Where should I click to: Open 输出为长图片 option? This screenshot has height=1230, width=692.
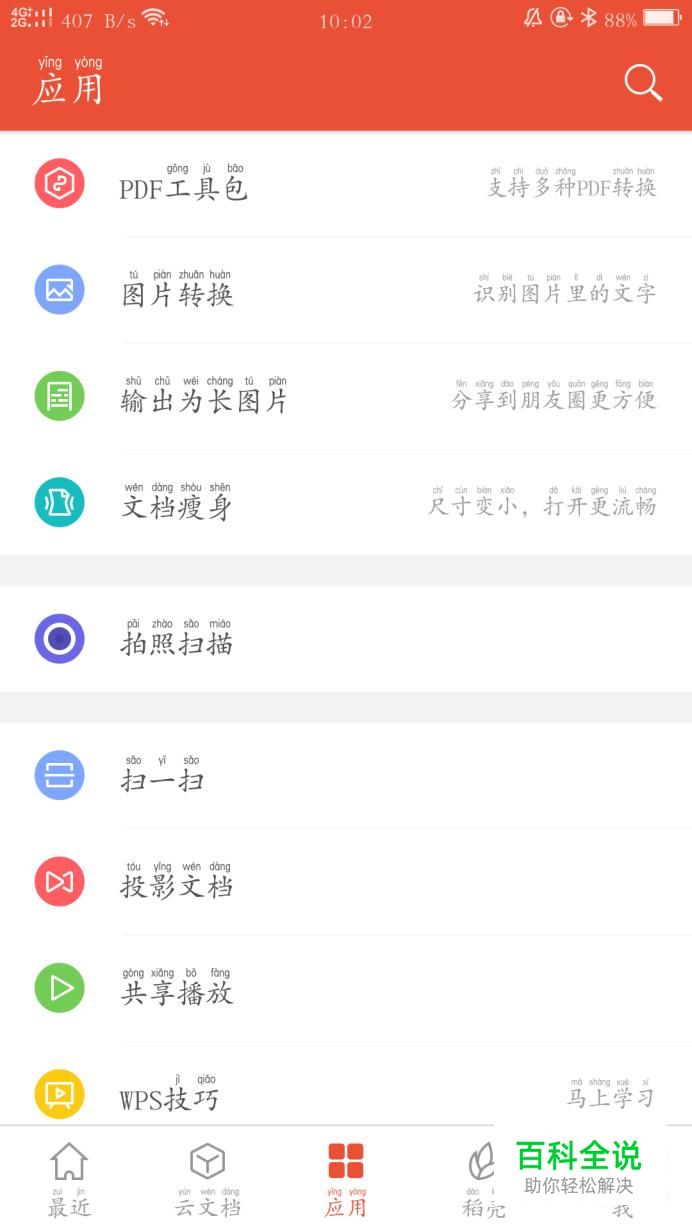coord(204,400)
